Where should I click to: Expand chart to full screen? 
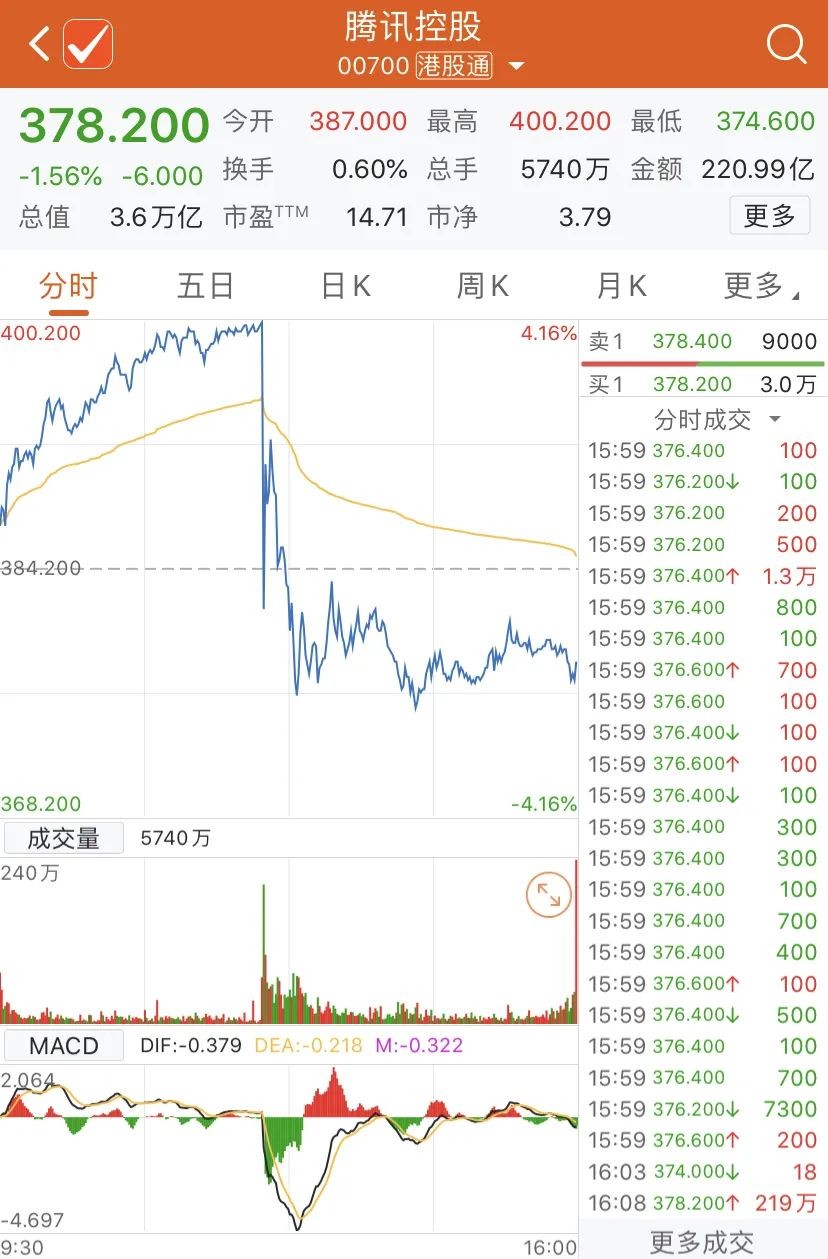(548, 895)
